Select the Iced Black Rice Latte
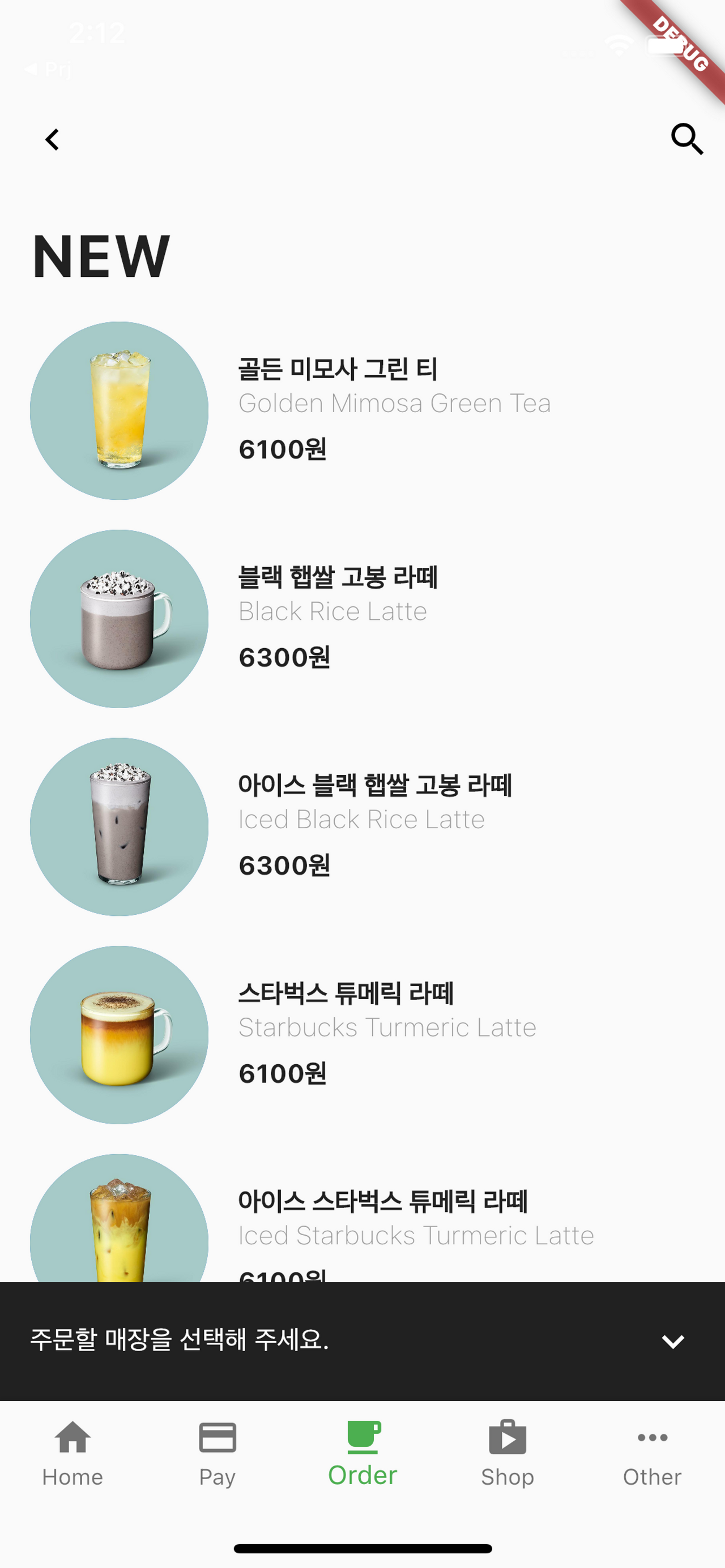 [362, 827]
